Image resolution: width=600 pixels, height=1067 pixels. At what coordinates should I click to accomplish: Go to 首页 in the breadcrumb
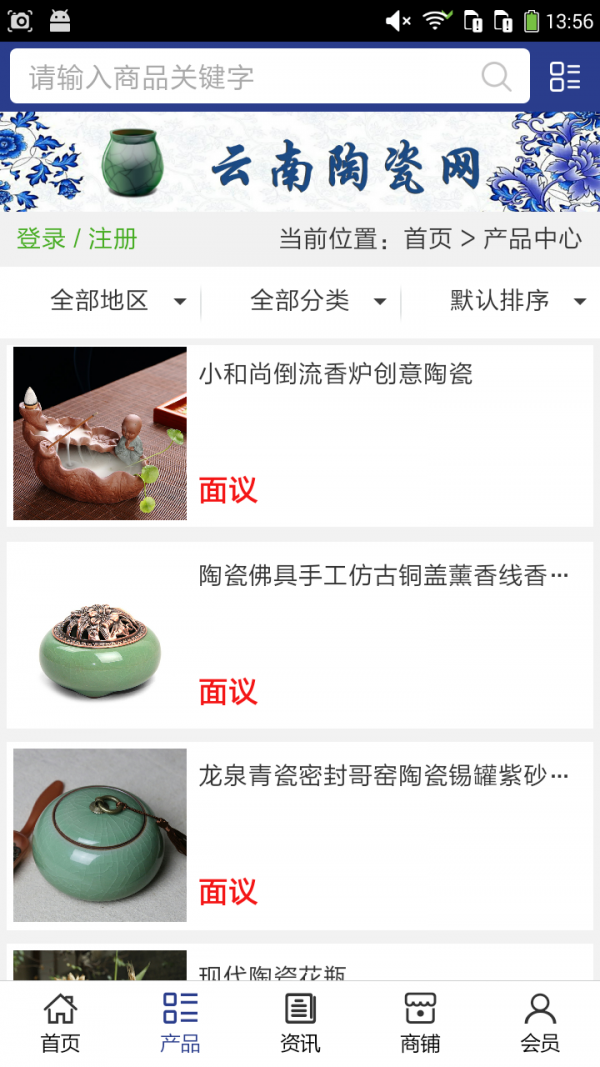427,239
